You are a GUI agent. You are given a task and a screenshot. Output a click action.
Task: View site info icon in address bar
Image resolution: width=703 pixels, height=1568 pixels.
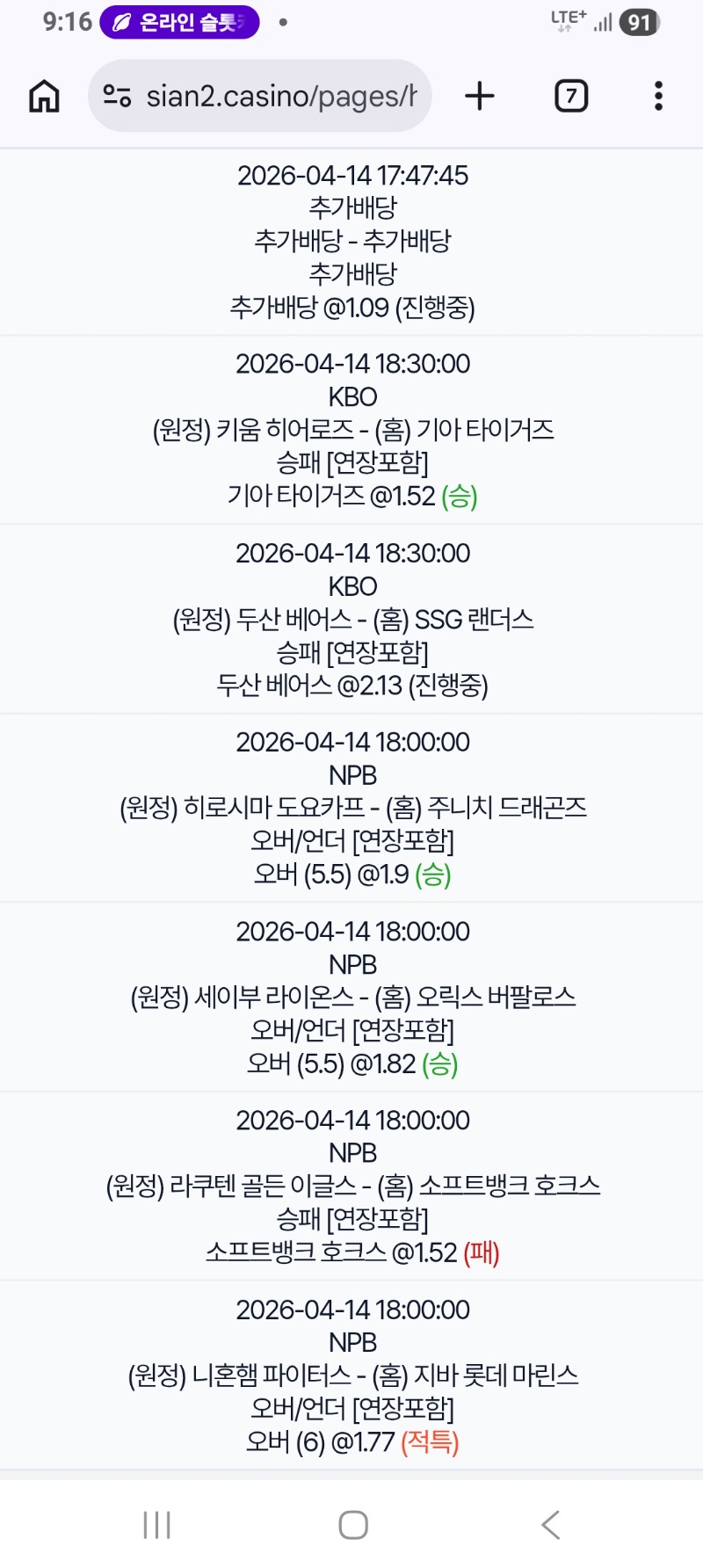[x=117, y=96]
